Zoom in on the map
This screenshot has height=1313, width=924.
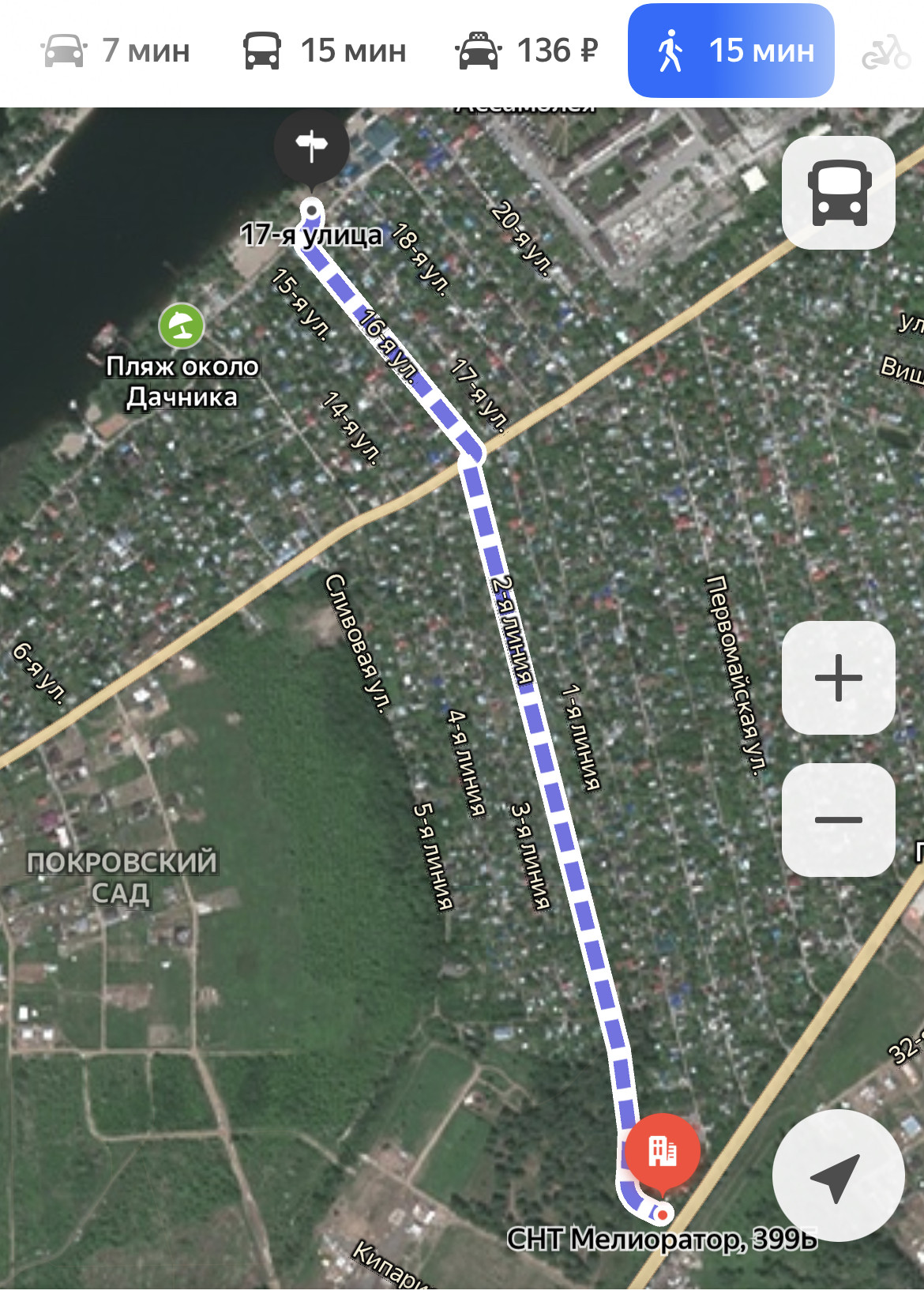(x=839, y=678)
